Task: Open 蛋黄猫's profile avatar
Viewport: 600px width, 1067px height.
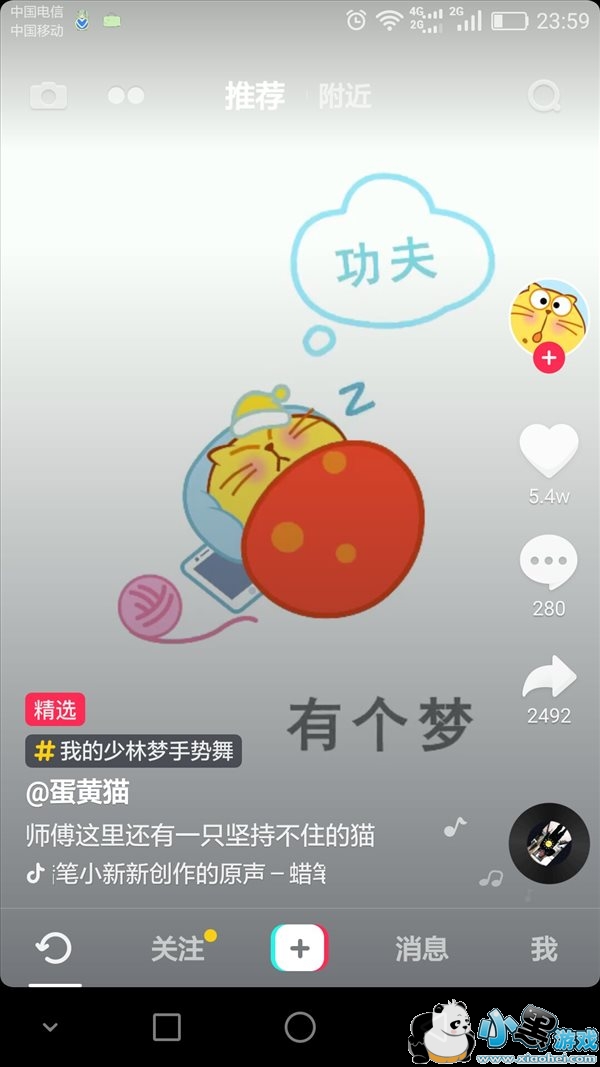Action: [x=548, y=315]
